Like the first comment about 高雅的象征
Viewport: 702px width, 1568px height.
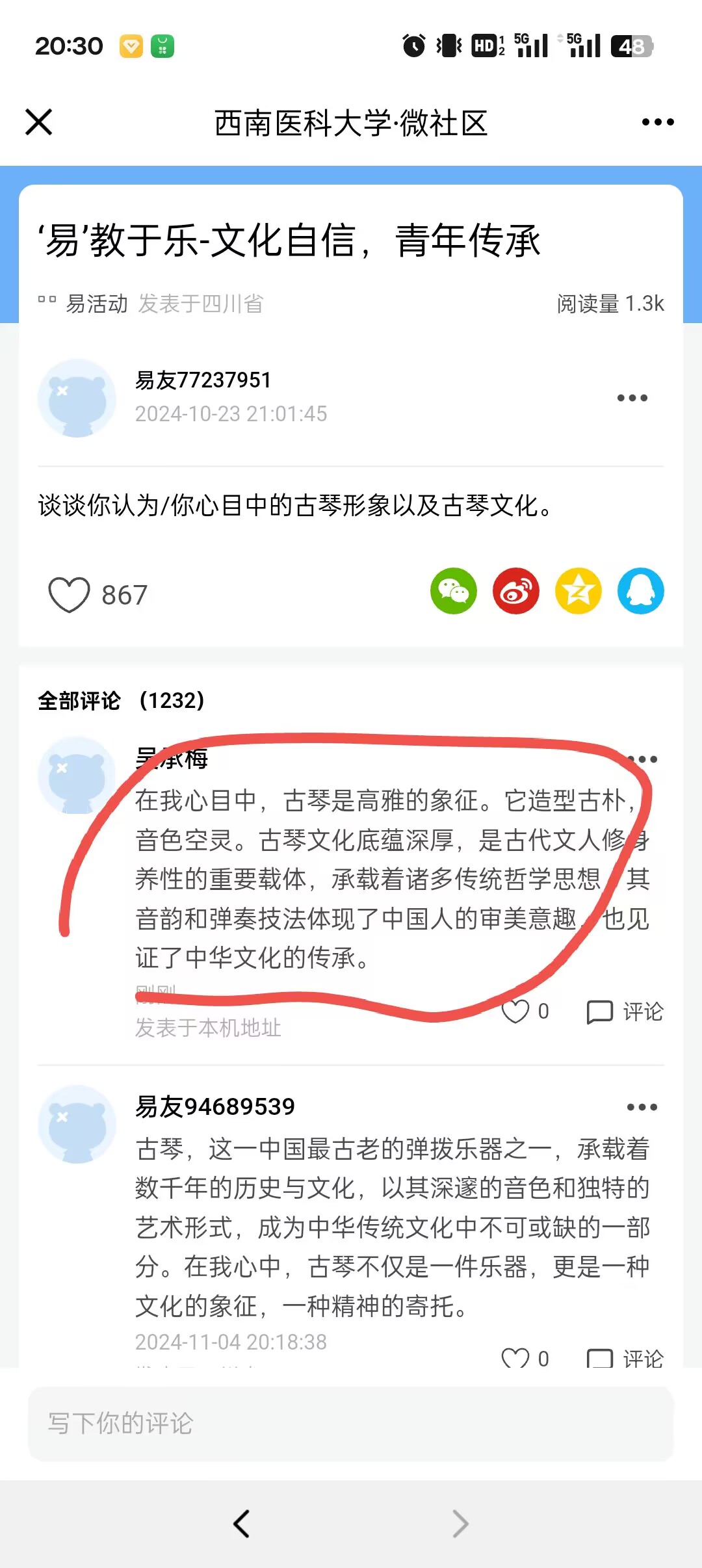(x=516, y=1012)
